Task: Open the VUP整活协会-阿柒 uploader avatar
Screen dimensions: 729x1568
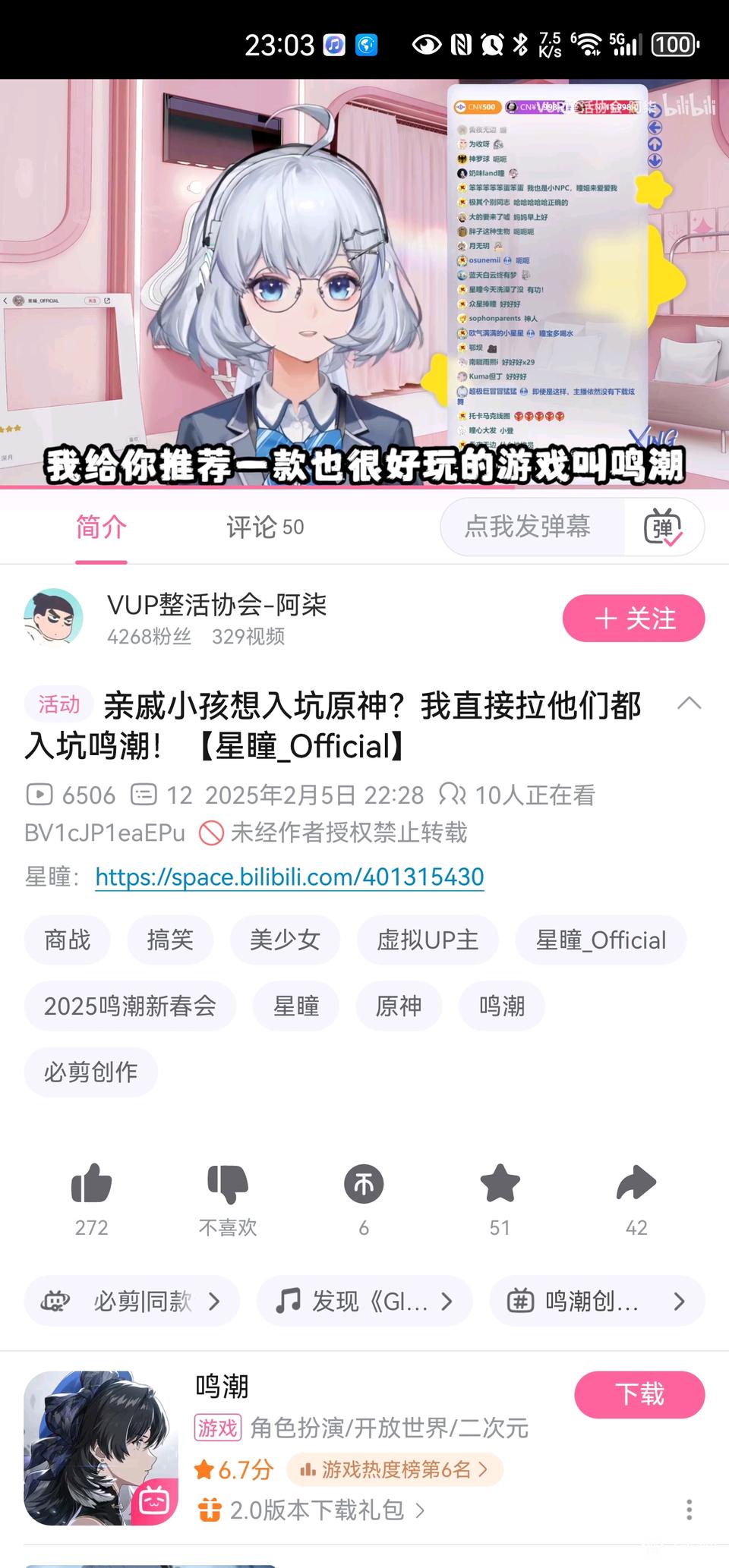Action: [x=53, y=616]
